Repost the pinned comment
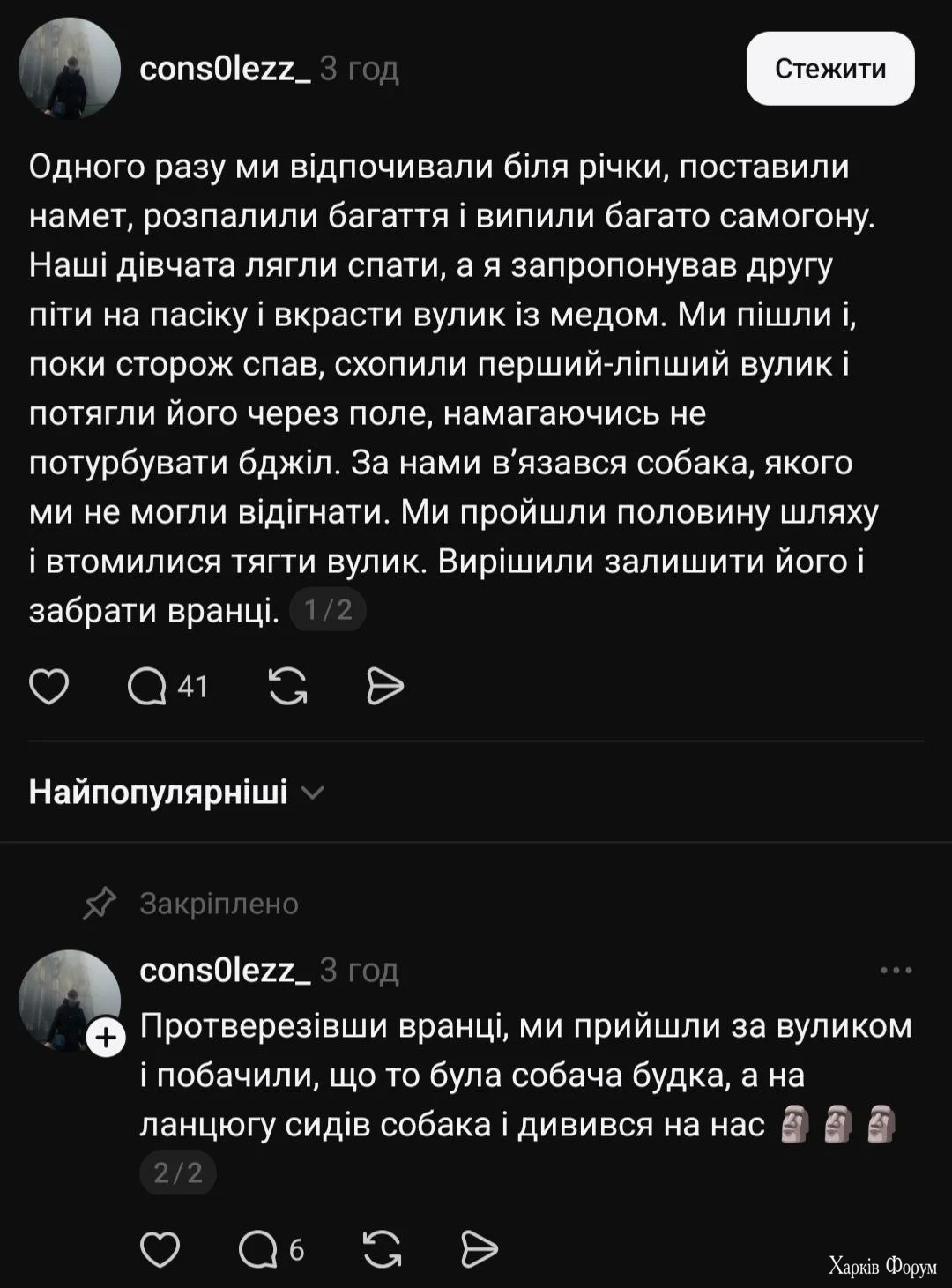This screenshot has height=1288, width=952. 383,1247
